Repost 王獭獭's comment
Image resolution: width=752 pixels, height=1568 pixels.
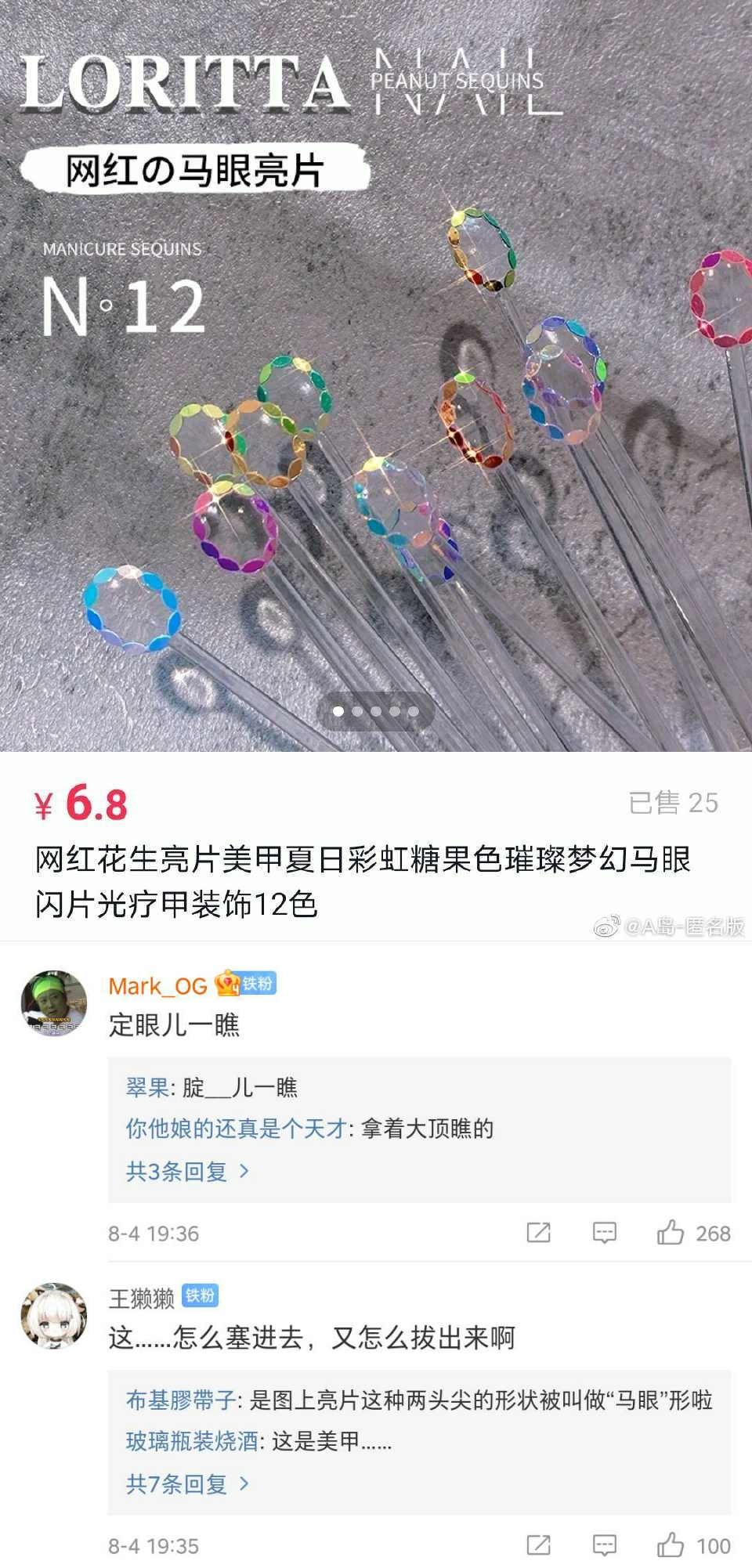pos(538,1545)
